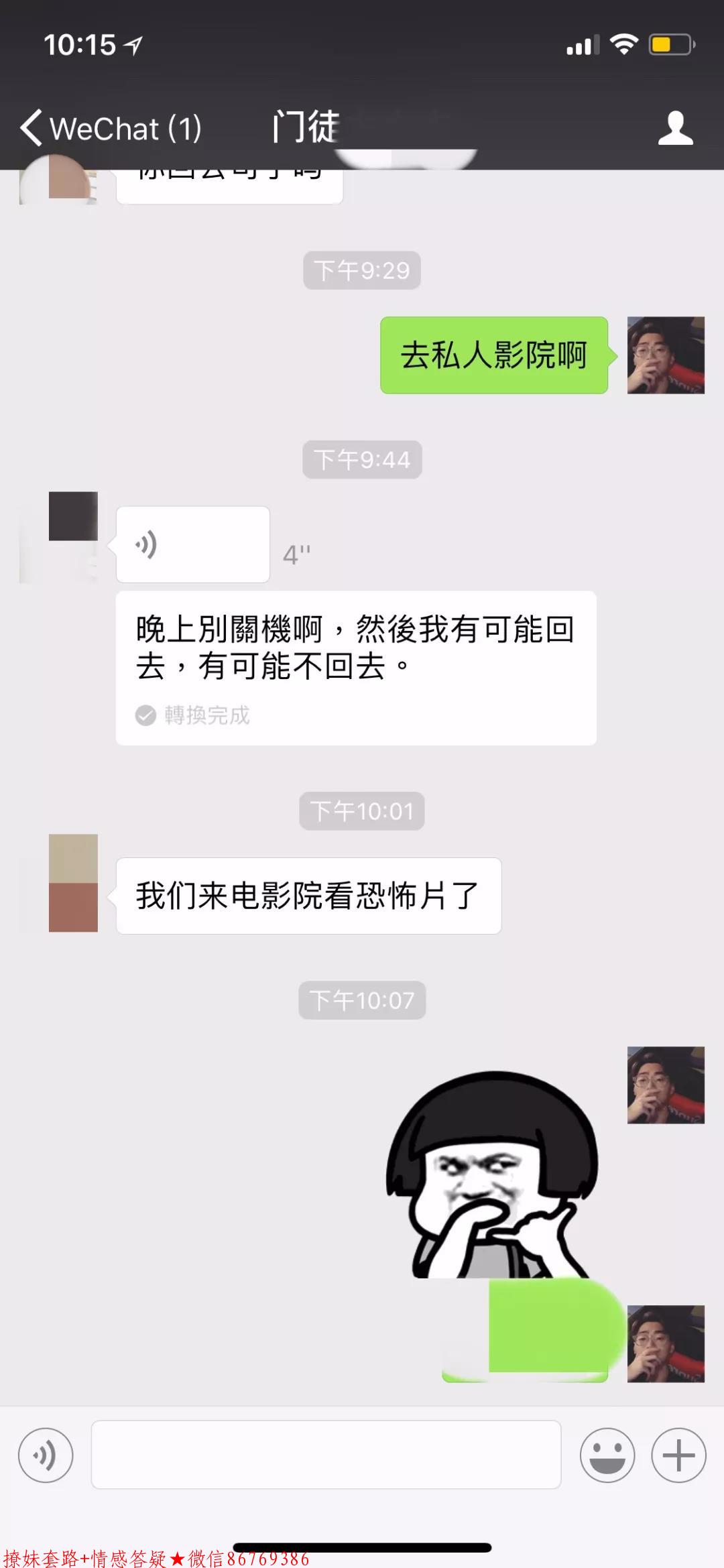Open the plus attachments menu

pos(678,1455)
